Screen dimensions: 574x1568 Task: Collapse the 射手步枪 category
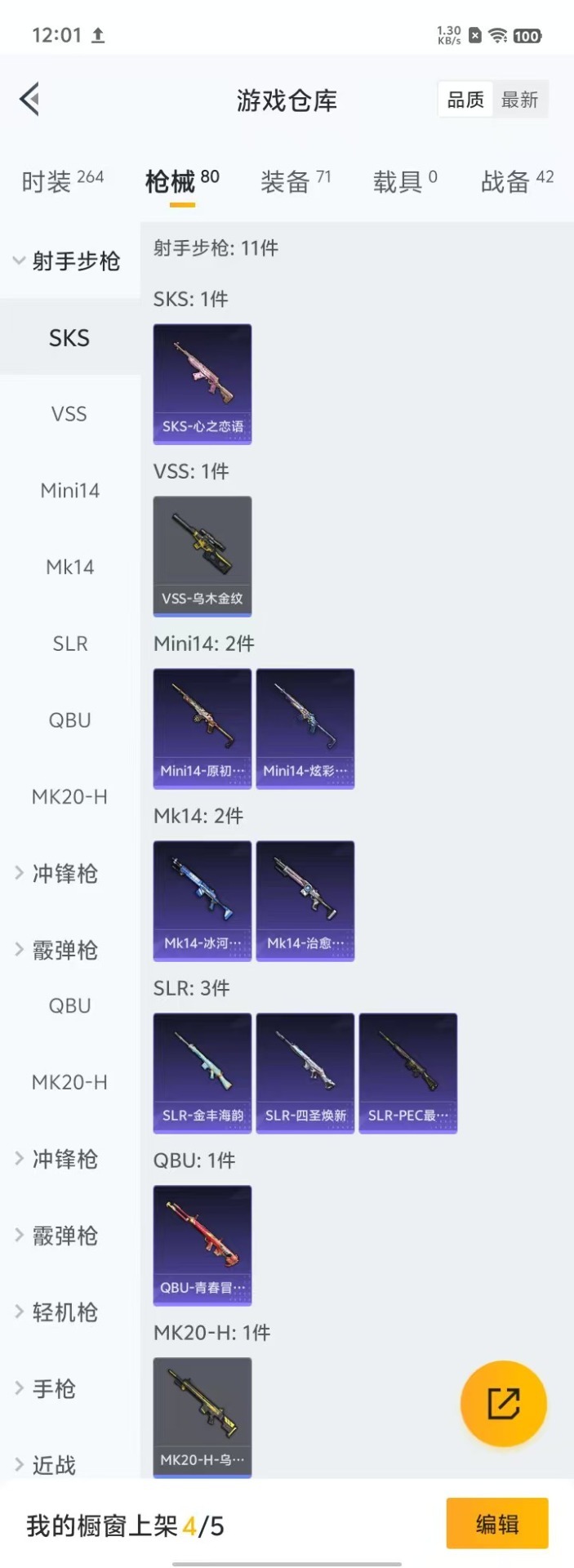click(69, 261)
